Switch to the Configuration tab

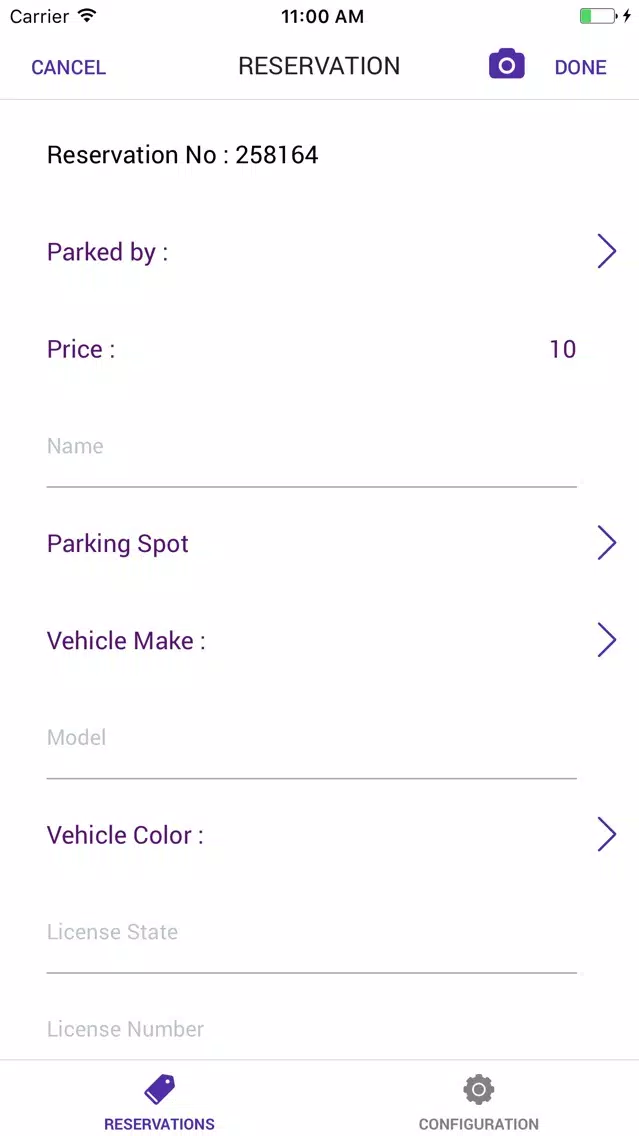[479, 1101]
